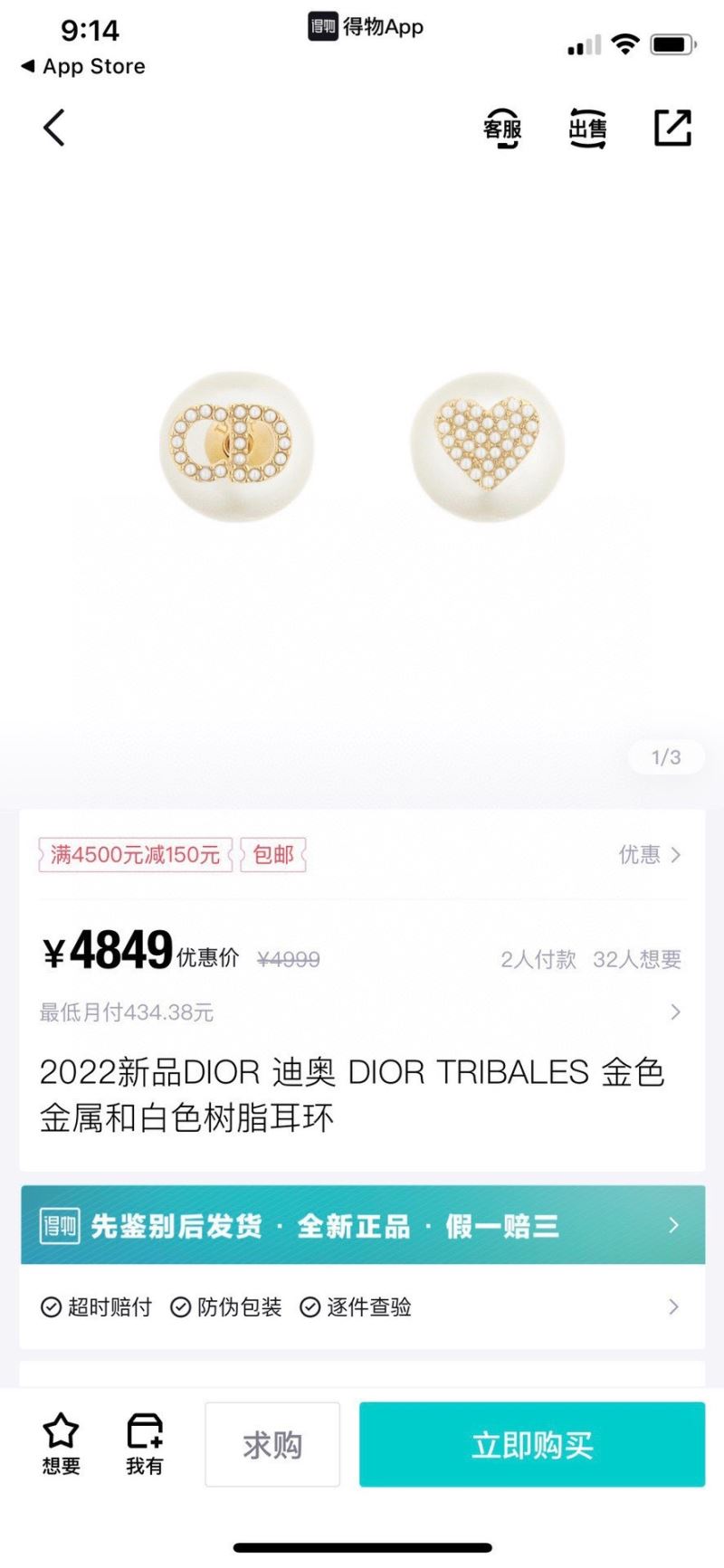Viewport: 724px width, 1568px height.
Task: Expand the guarantee banner with its right chevron
Action: [673, 1225]
